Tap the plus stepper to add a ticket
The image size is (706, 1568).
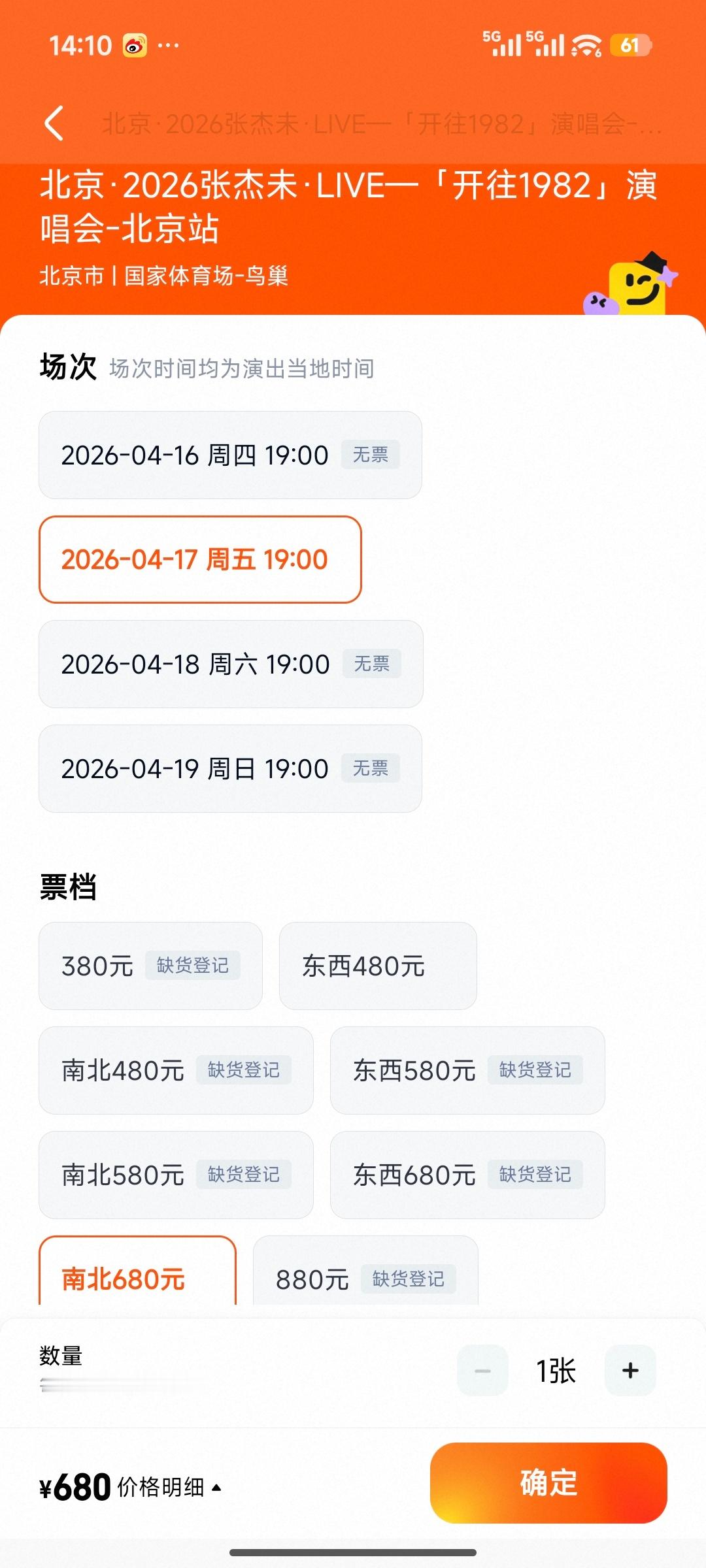point(630,1371)
